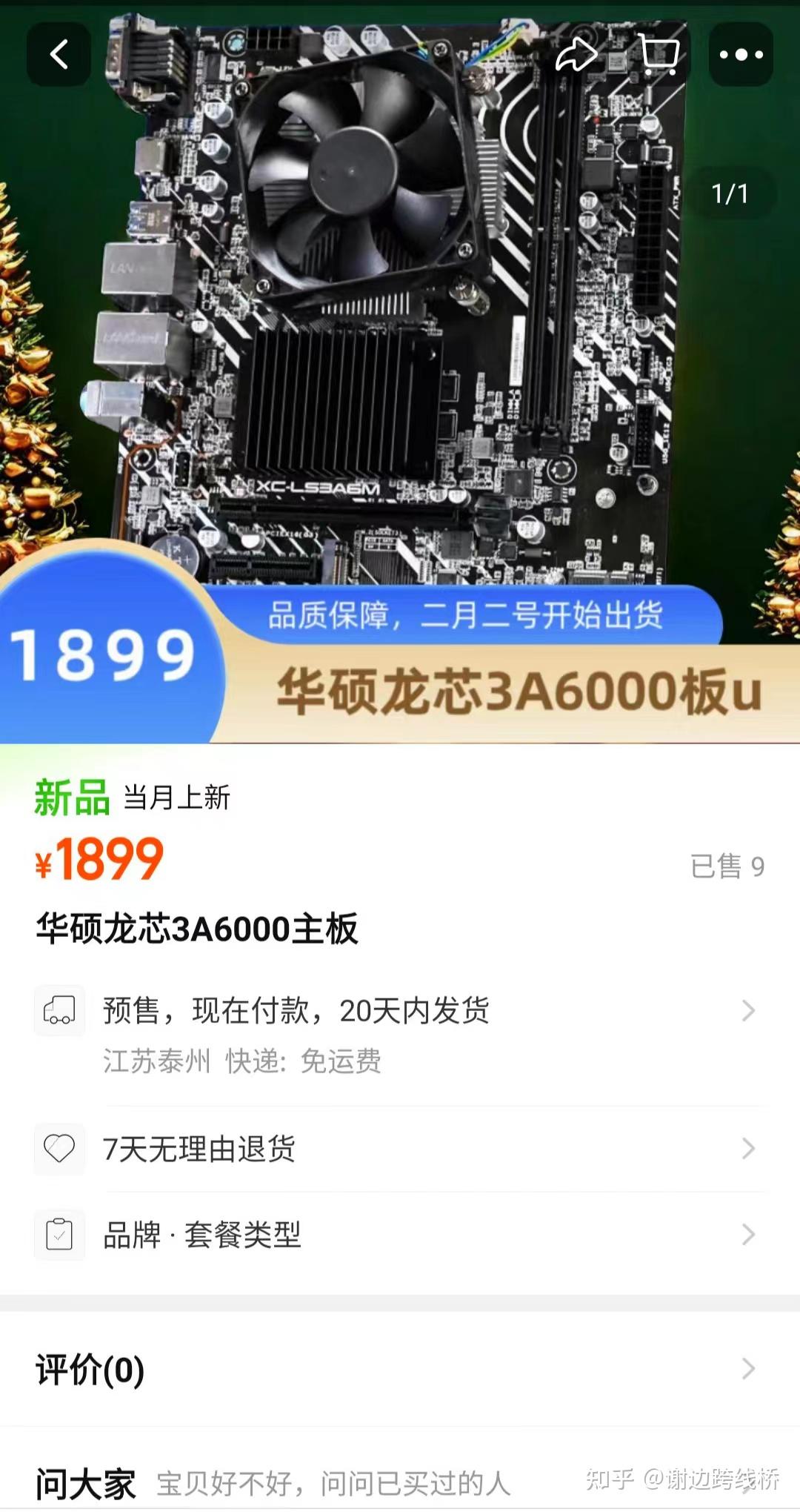Tap the back arrow to exit product page
Screen dimensions: 800x1512
(x=59, y=54)
